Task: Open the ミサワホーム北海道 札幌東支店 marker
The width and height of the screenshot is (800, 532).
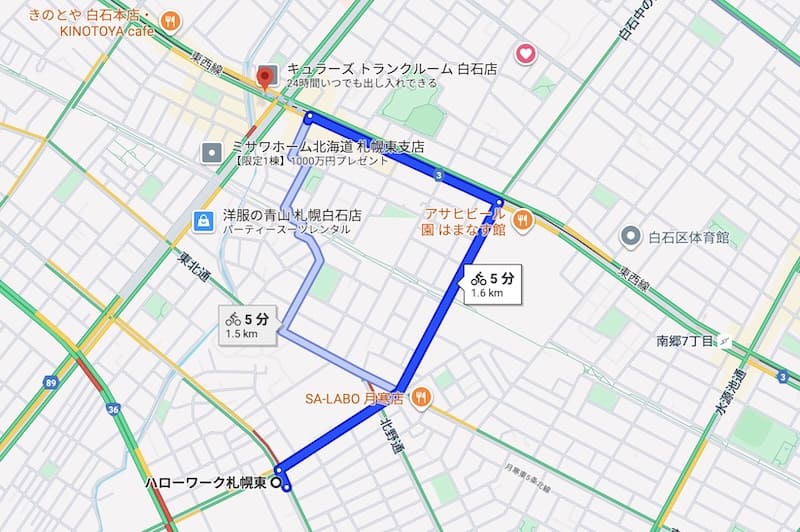Action: click(212, 152)
